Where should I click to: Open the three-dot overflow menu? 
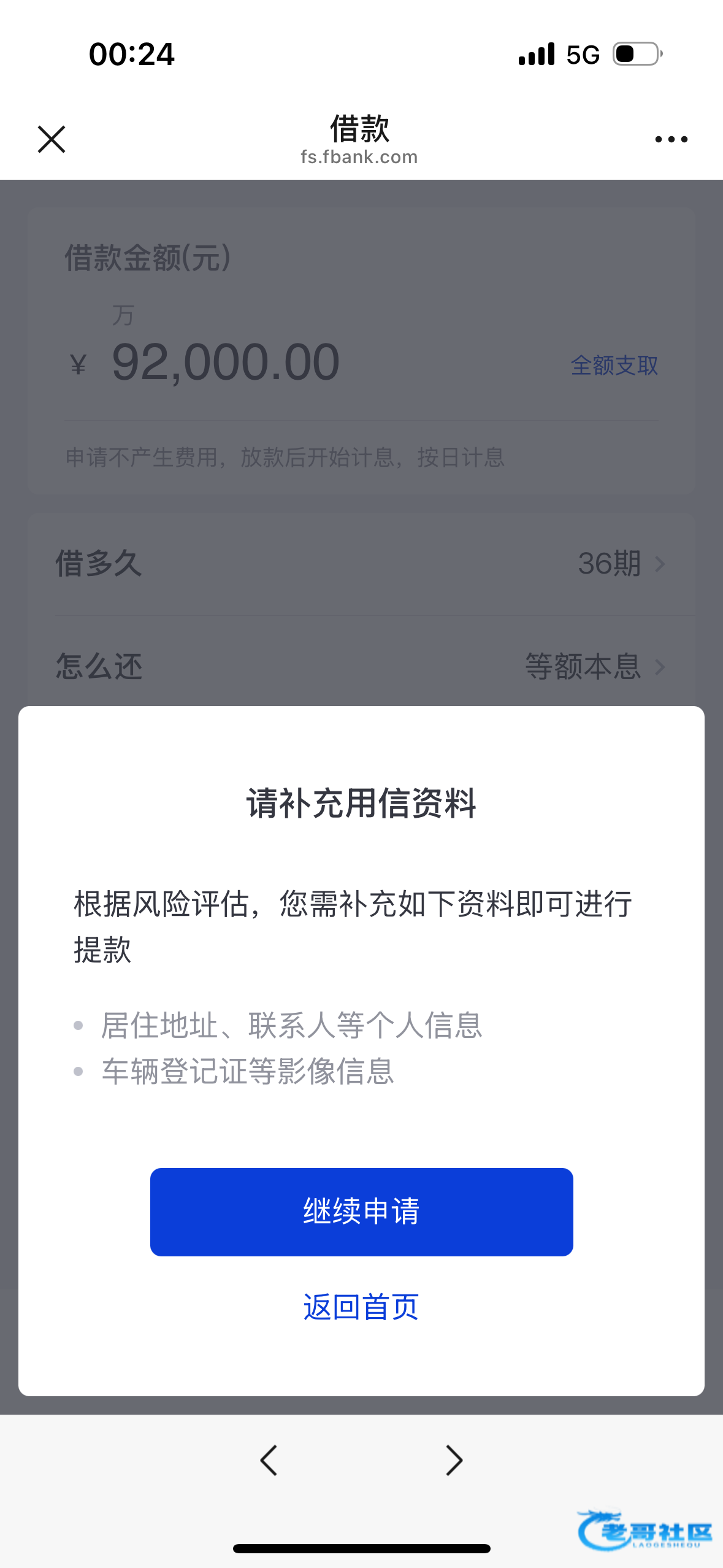click(671, 139)
